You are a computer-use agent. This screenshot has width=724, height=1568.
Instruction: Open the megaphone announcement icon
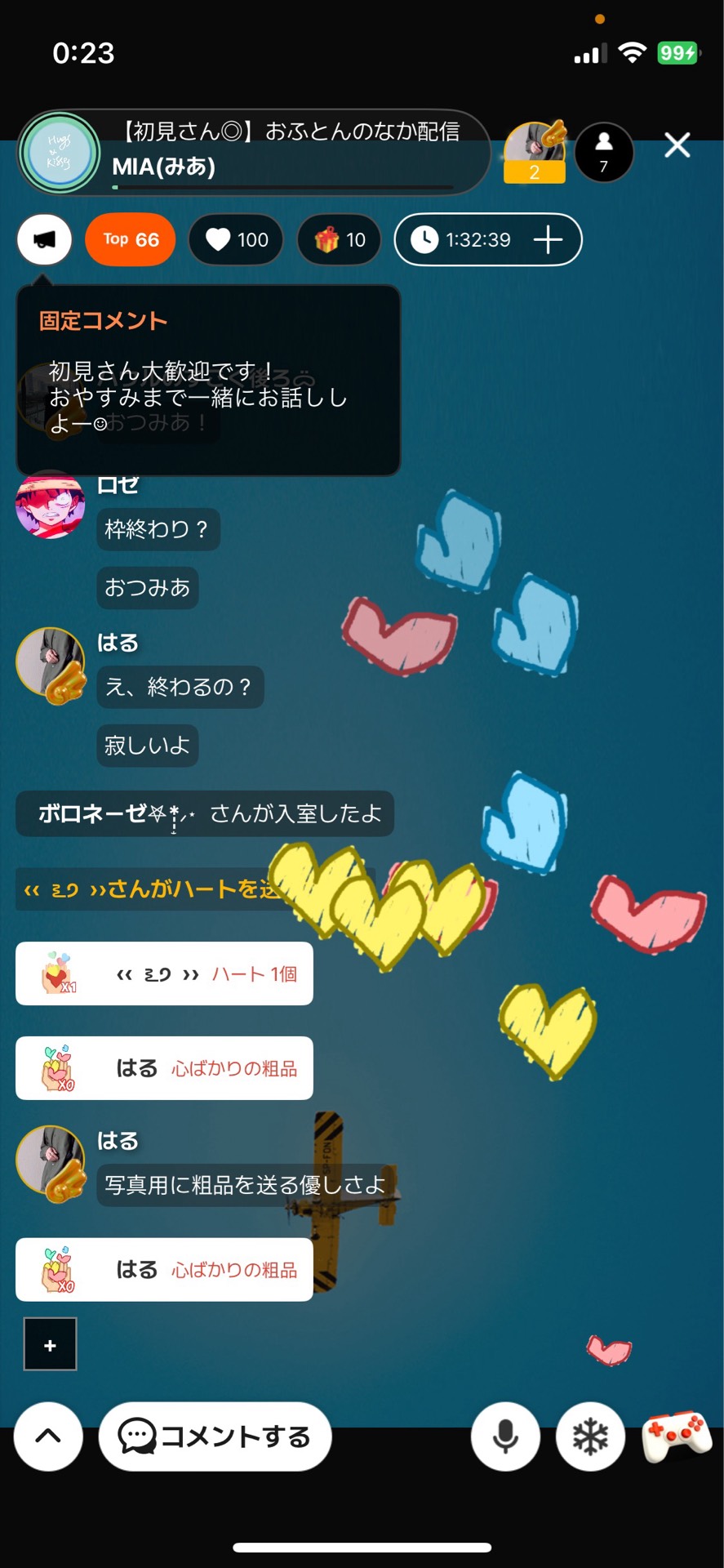pyautogui.click(x=45, y=239)
